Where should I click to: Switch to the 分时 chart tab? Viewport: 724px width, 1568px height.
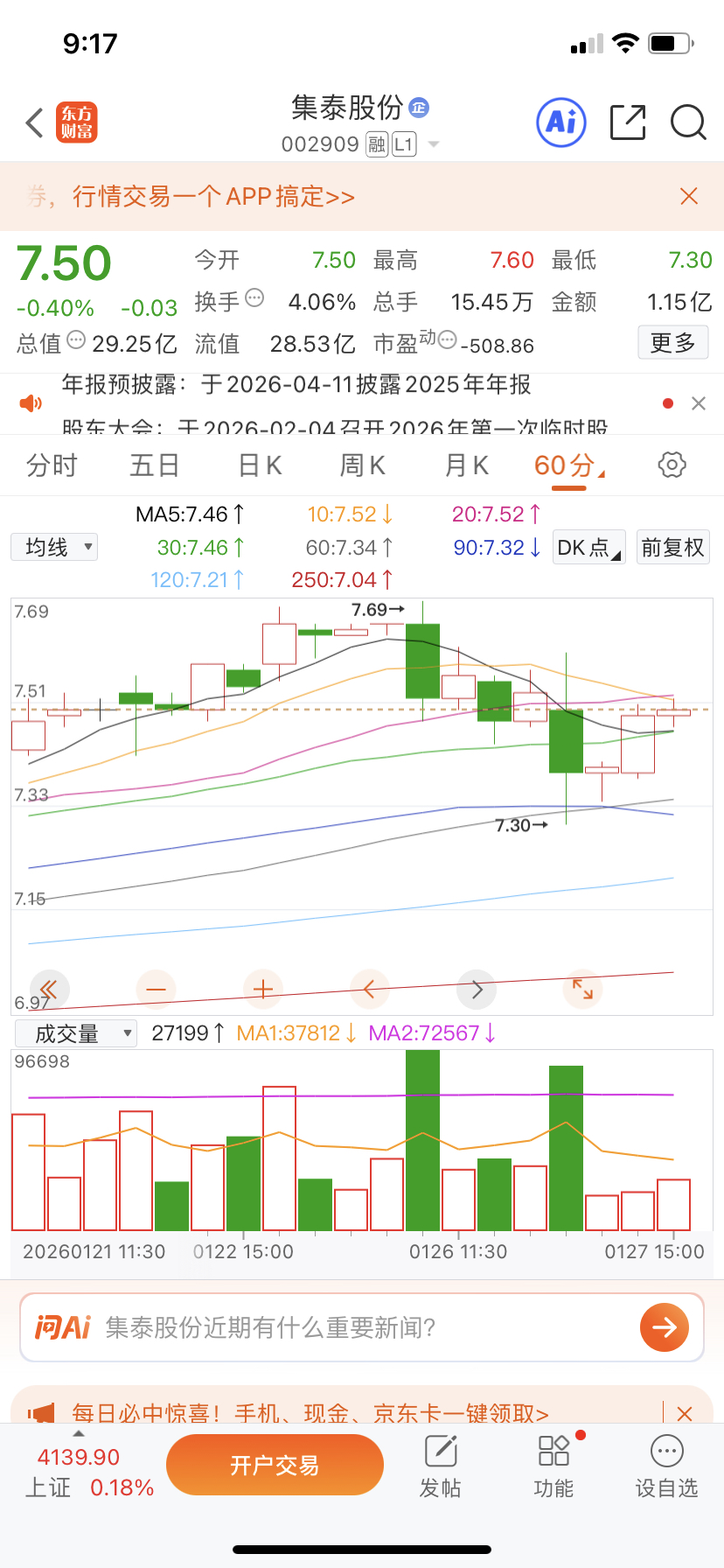pyautogui.click(x=52, y=465)
